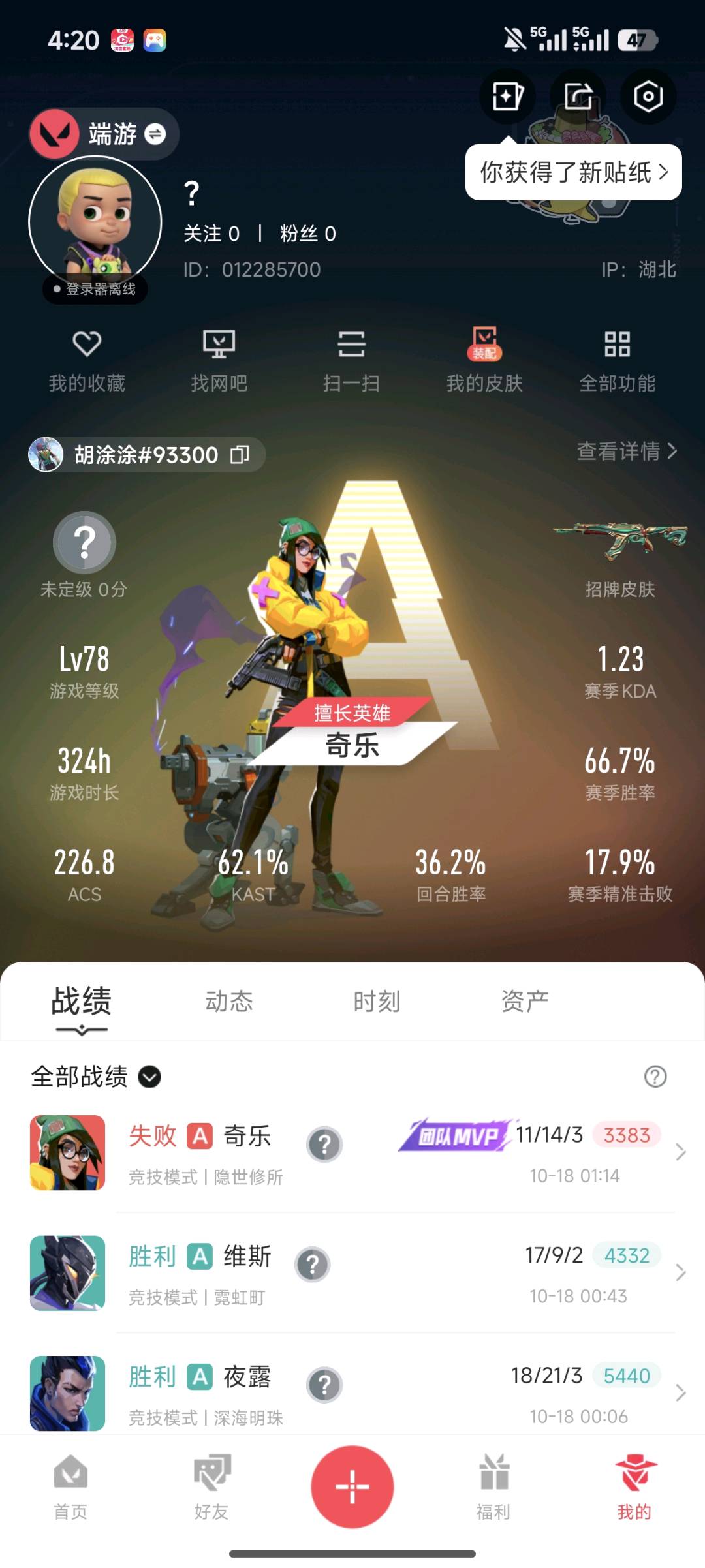The height and width of the screenshot is (1568, 705).
Task: Share the profile page
Action: point(578,97)
